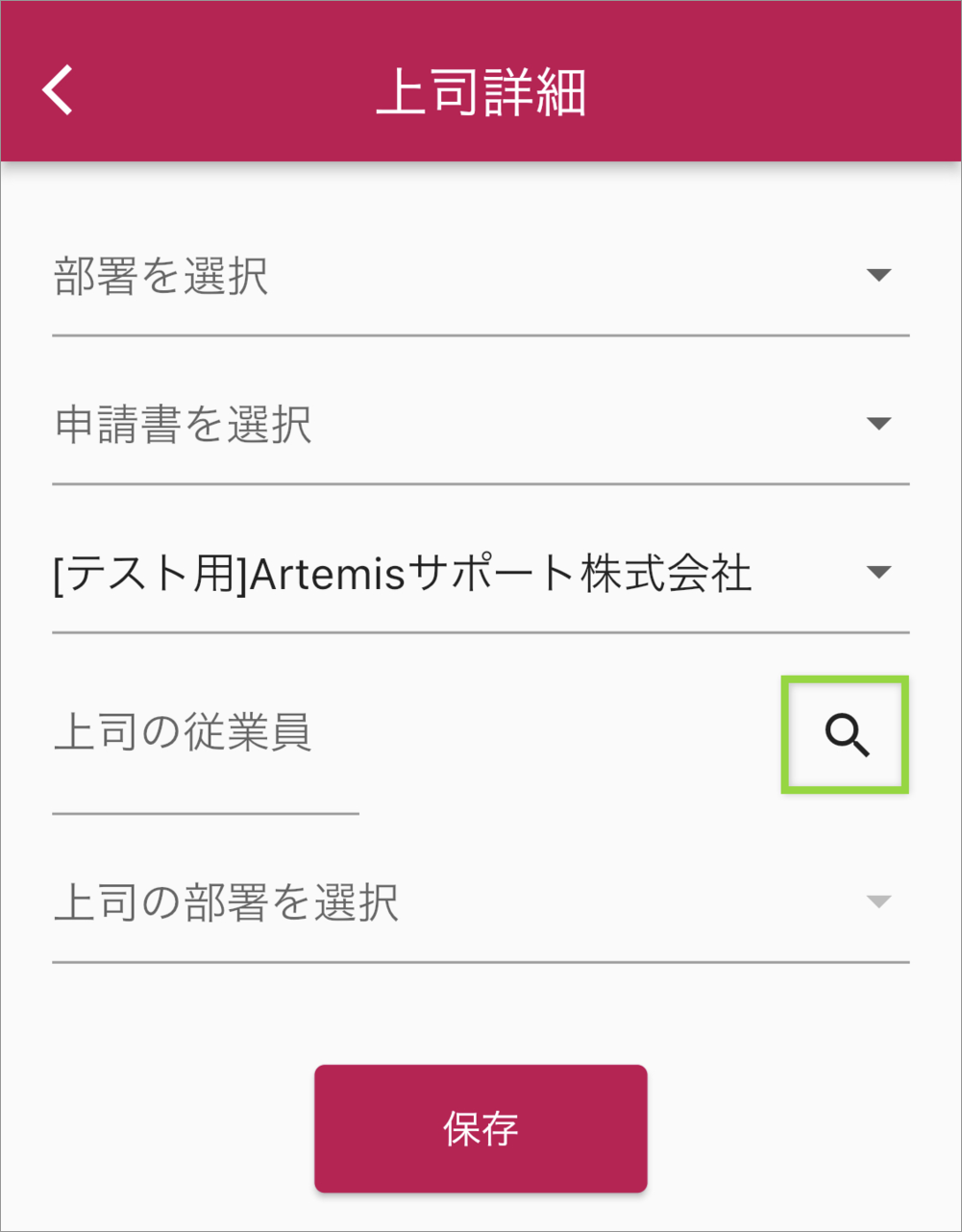Screen dimensions: 962x1232
Task: Tap the 保存 button to save
Action: coord(481,1128)
